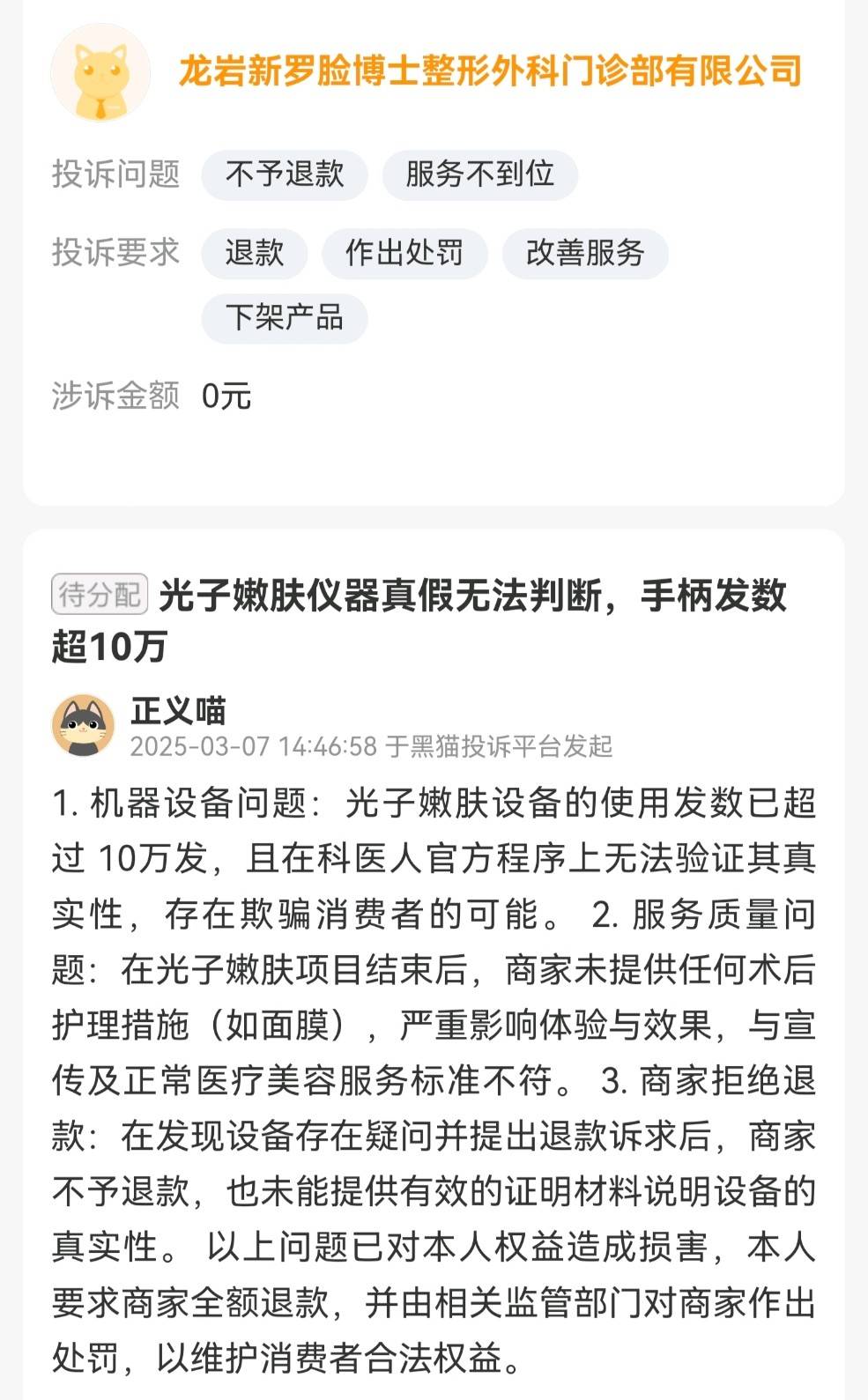View the profile of user 正义喵
Viewport: 868px width, 1400px height.
[x=179, y=710]
